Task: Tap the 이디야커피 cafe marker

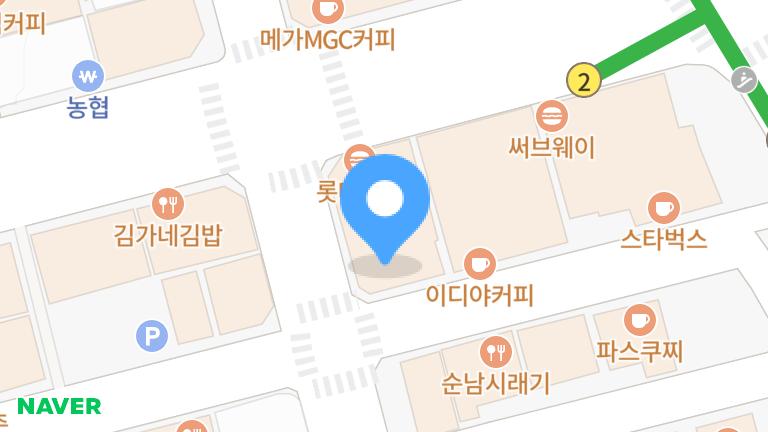Action: [x=480, y=264]
